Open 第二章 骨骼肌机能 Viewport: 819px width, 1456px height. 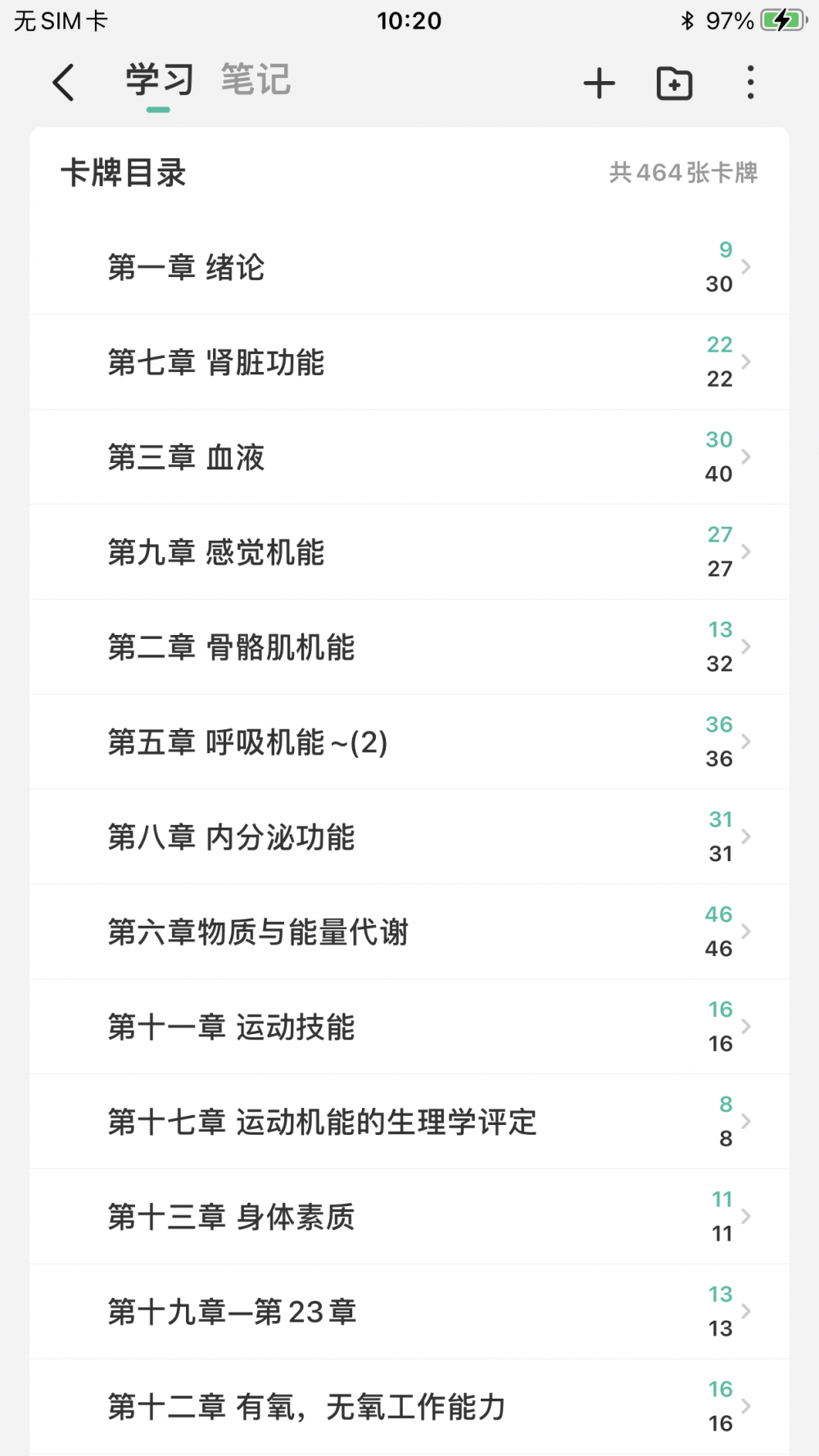(409, 647)
